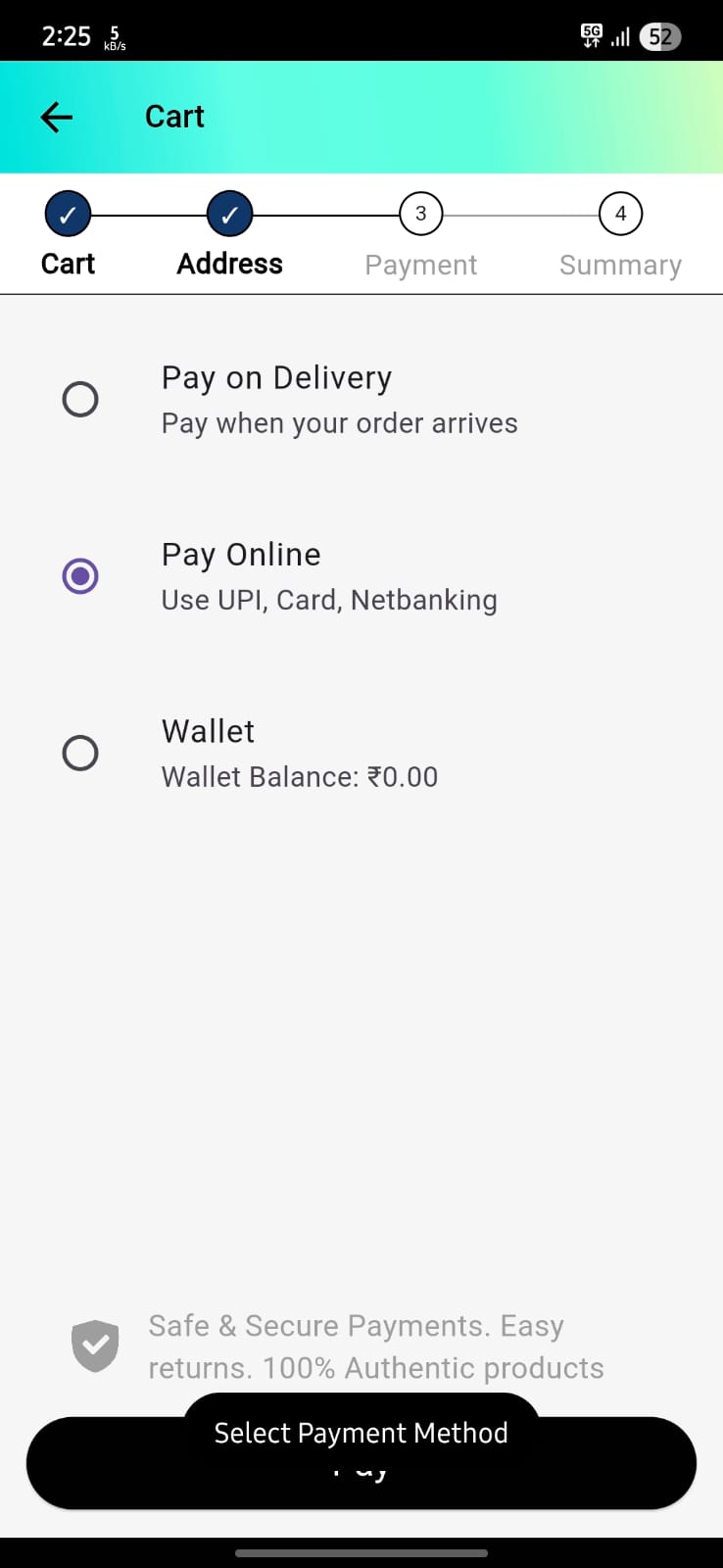This screenshot has width=723, height=1568.
Task: Go back from the Cart screen
Action: [57, 118]
